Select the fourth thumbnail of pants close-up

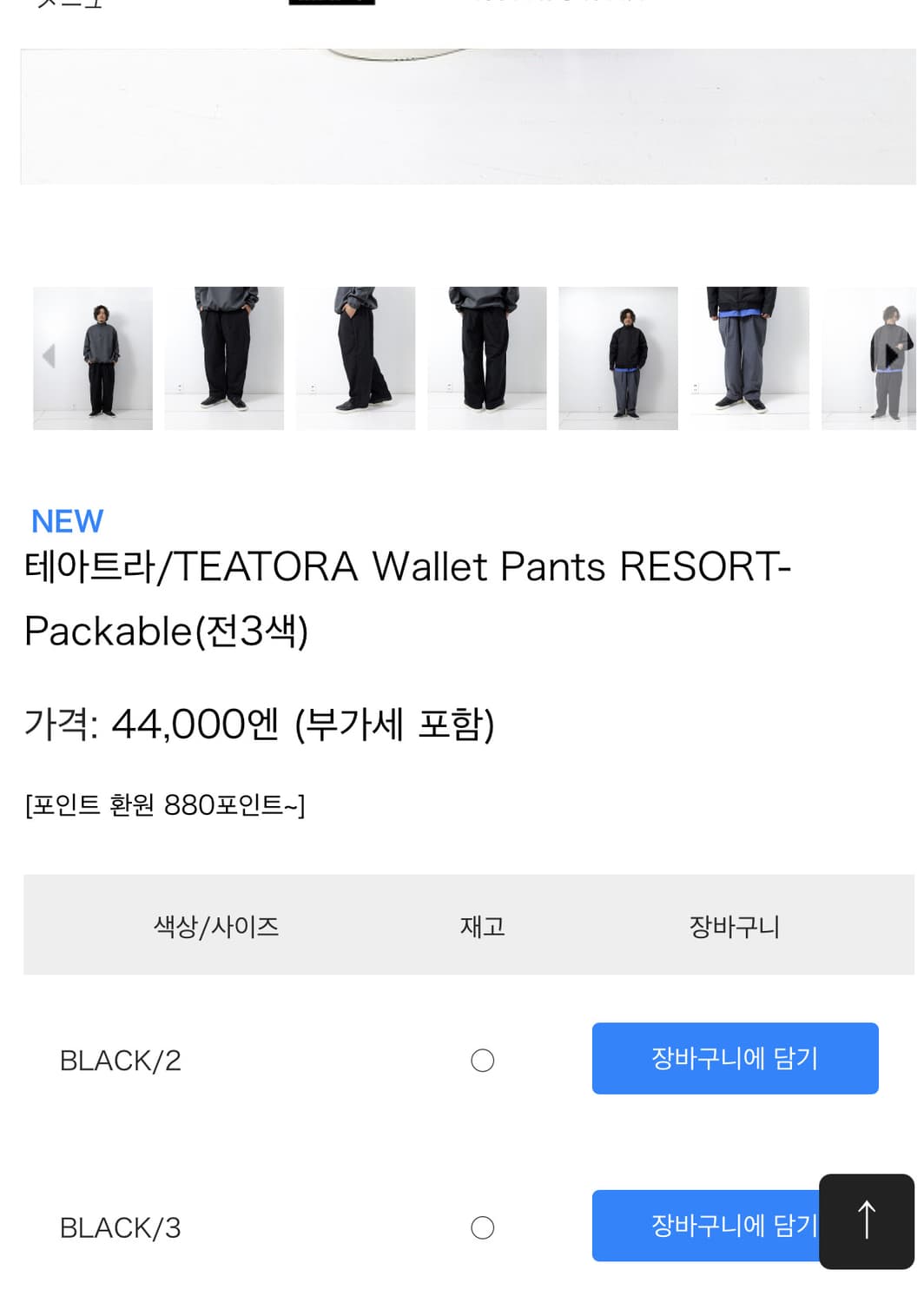486,357
